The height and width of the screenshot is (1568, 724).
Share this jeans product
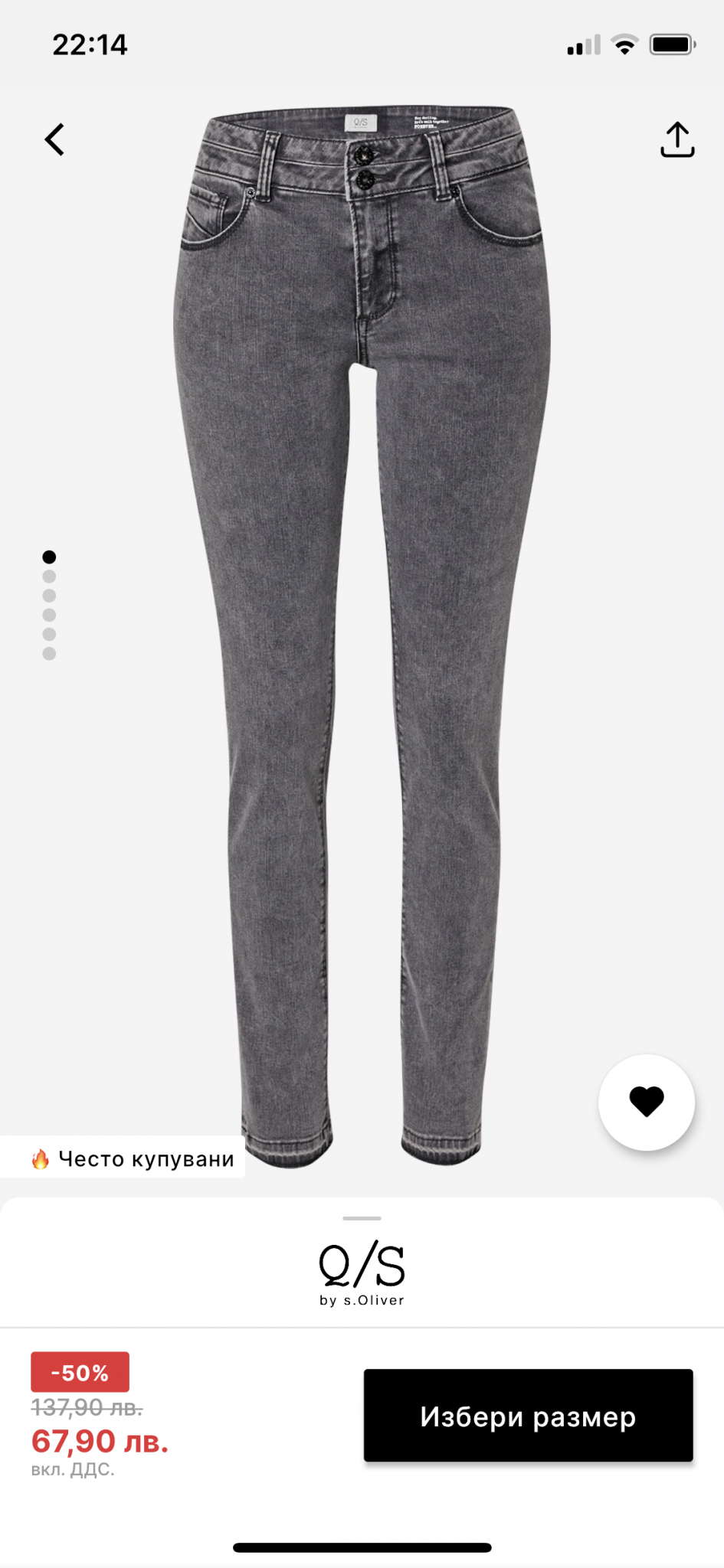676,140
